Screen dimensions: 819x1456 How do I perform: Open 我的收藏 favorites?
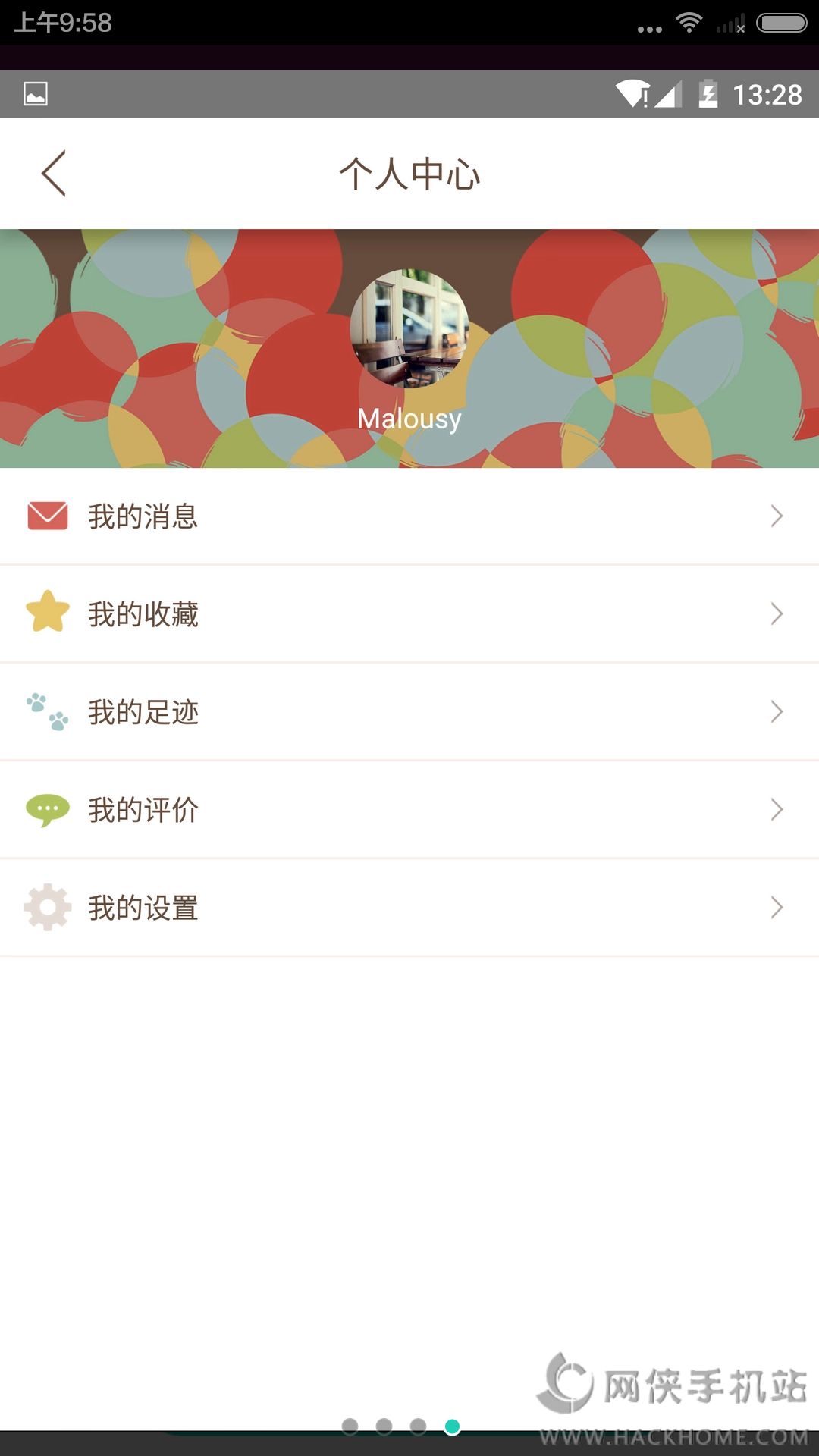409,614
